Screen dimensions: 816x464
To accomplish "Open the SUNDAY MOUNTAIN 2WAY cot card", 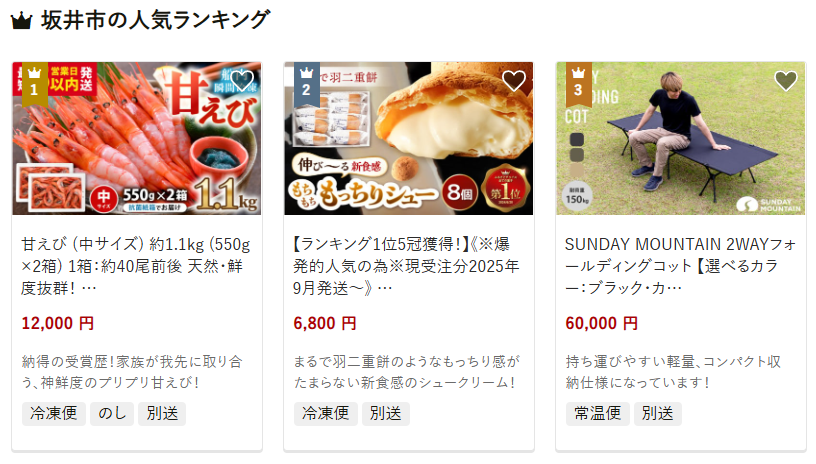I will click(679, 264).
